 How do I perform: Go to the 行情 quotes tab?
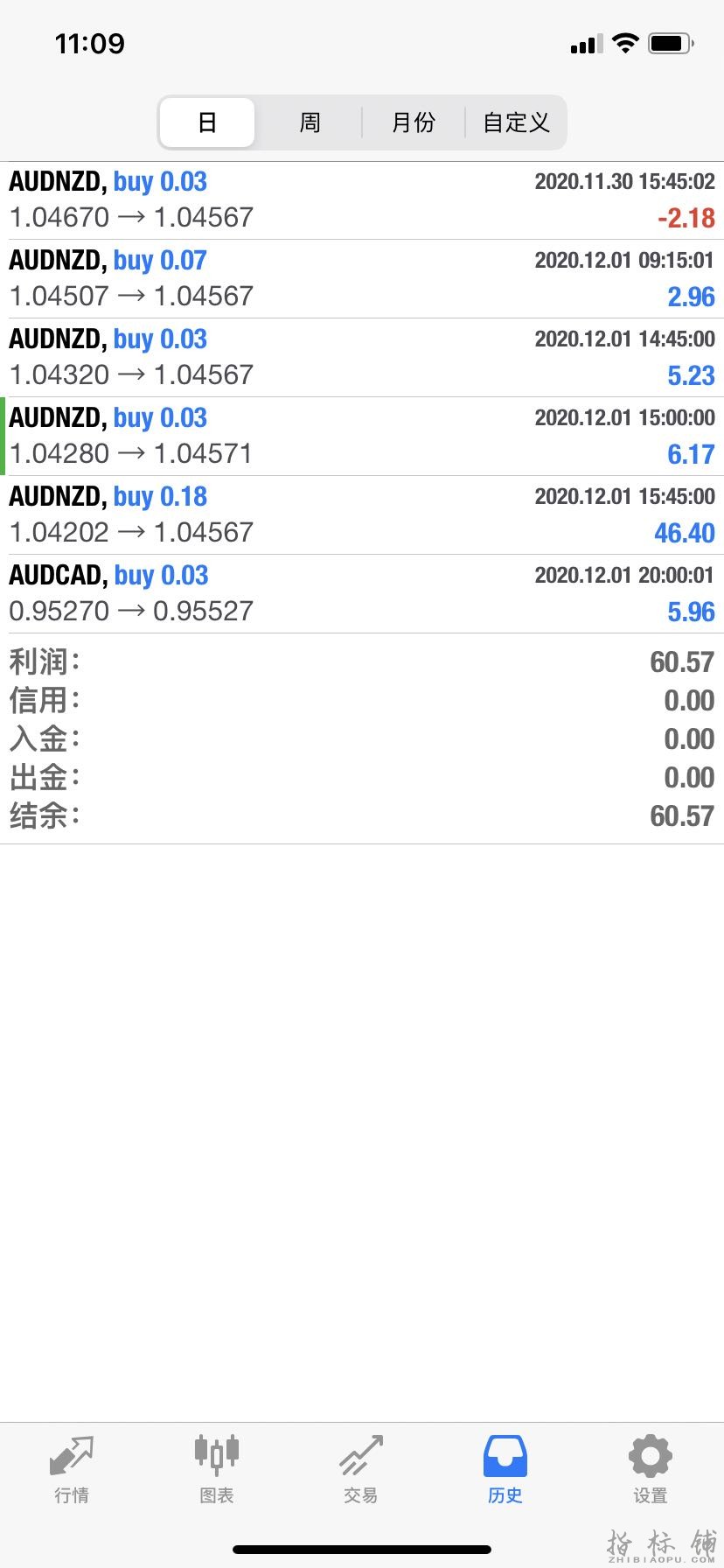pyautogui.click(x=72, y=1470)
